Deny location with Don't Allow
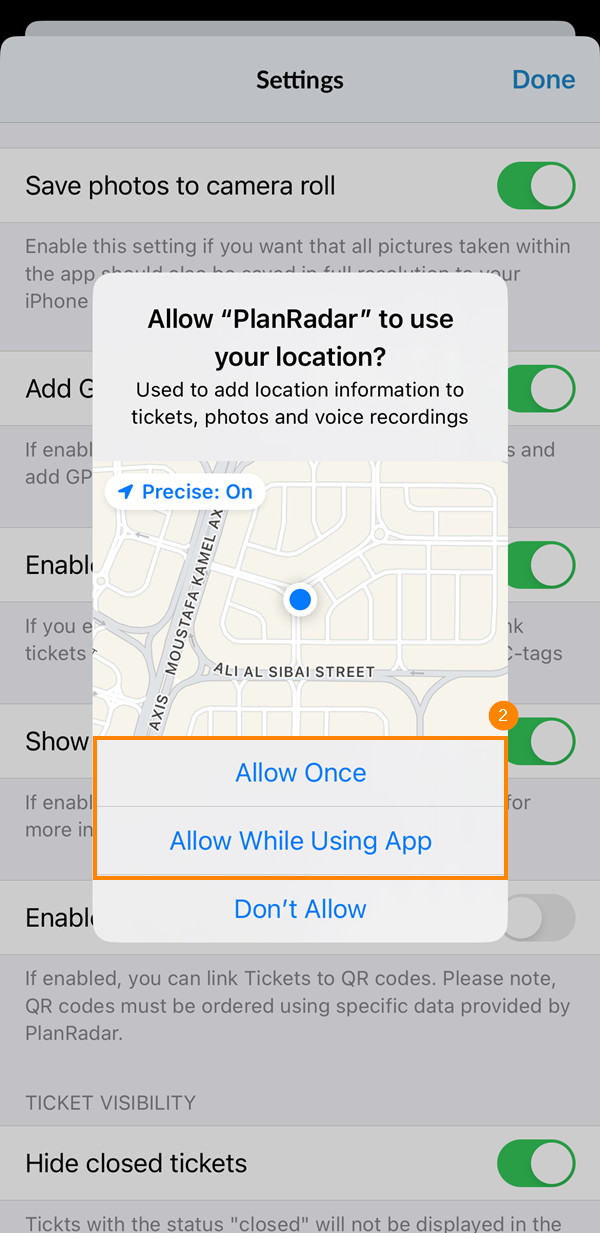This screenshot has height=1233, width=600. [x=300, y=909]
